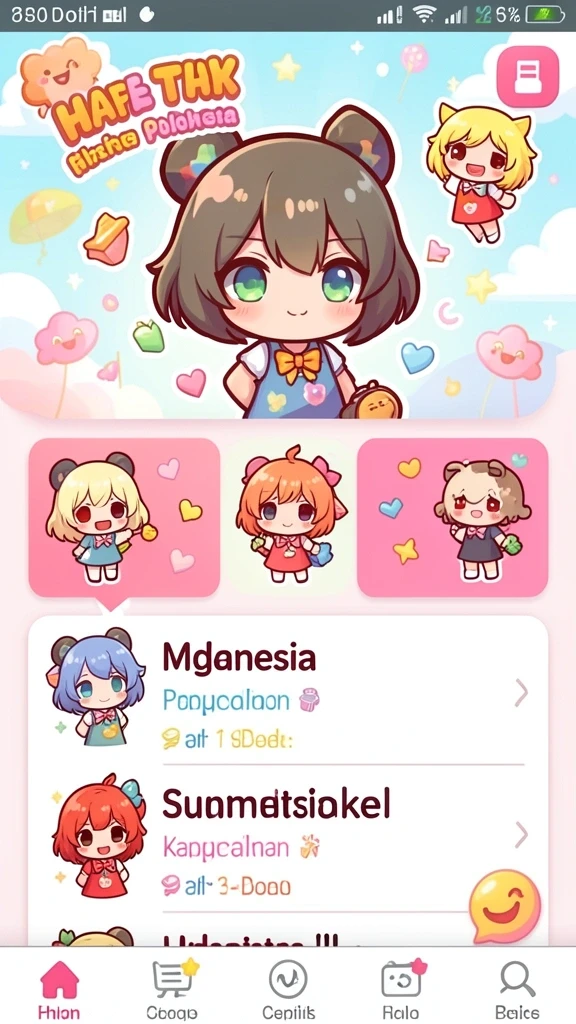This screenshot has width=576, height=1024.
Task: Switch to the Cooge tab
Action: [x=172, y=989]
